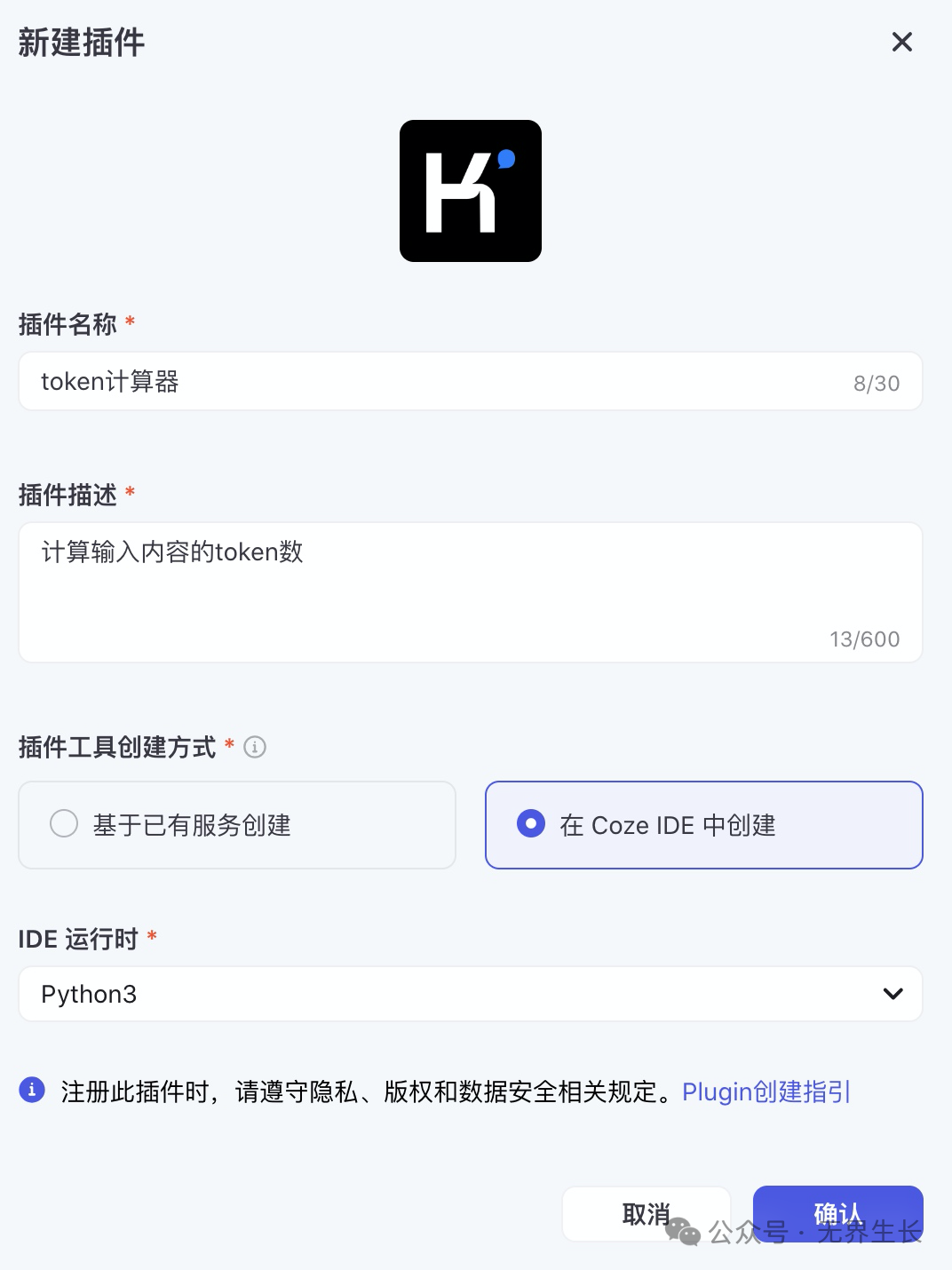The width and height of the screenshot is (952, 1270).
Task: Edit the 插件名称 text field
Action: 444,382
